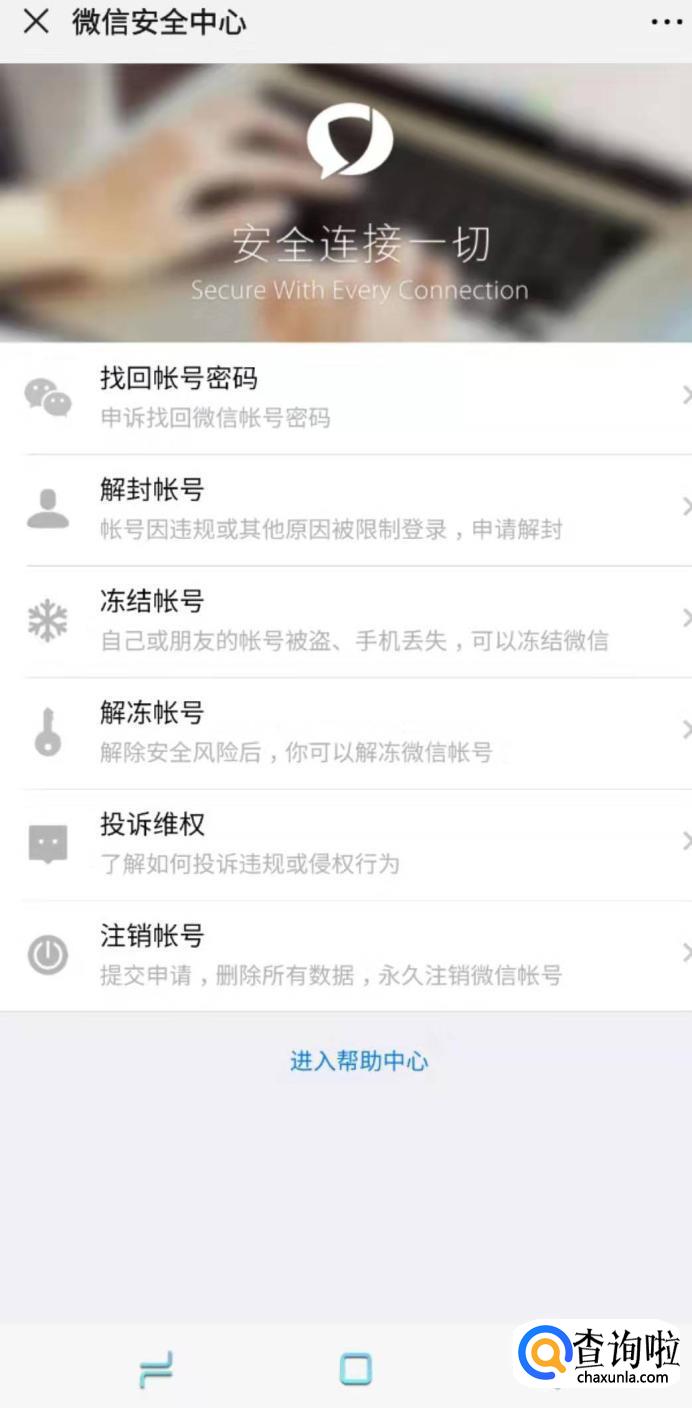Tap the system home button

pyautogui.click(x=356, y=1369)
